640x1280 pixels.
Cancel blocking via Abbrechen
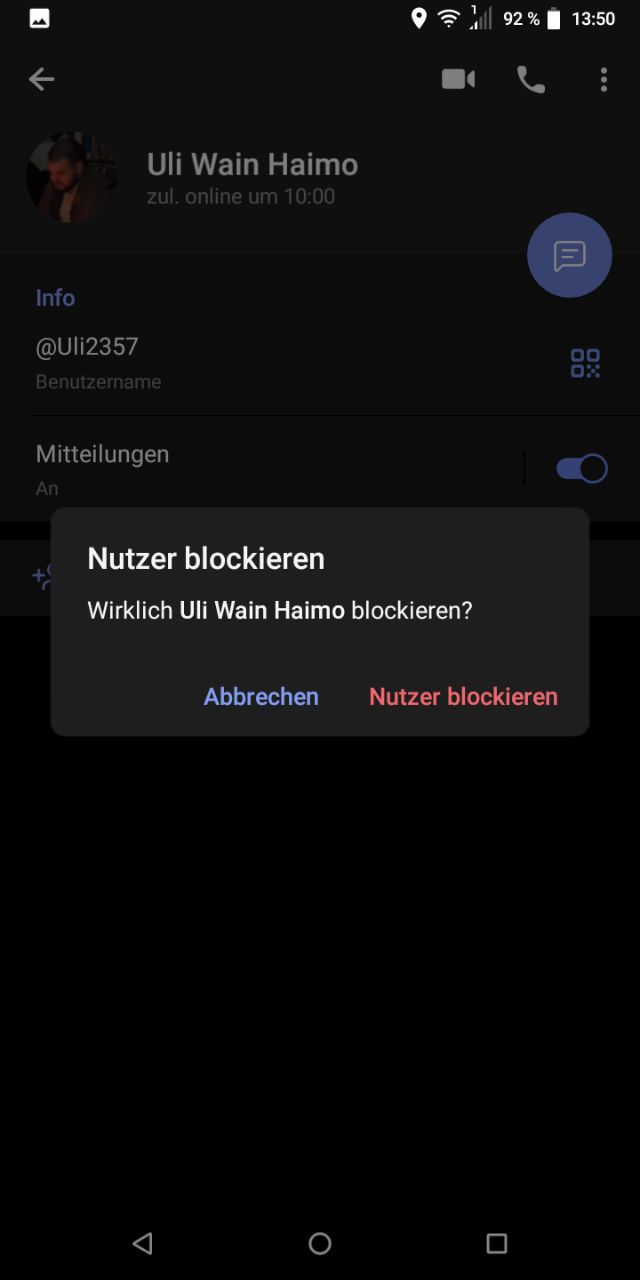point(261,697)
